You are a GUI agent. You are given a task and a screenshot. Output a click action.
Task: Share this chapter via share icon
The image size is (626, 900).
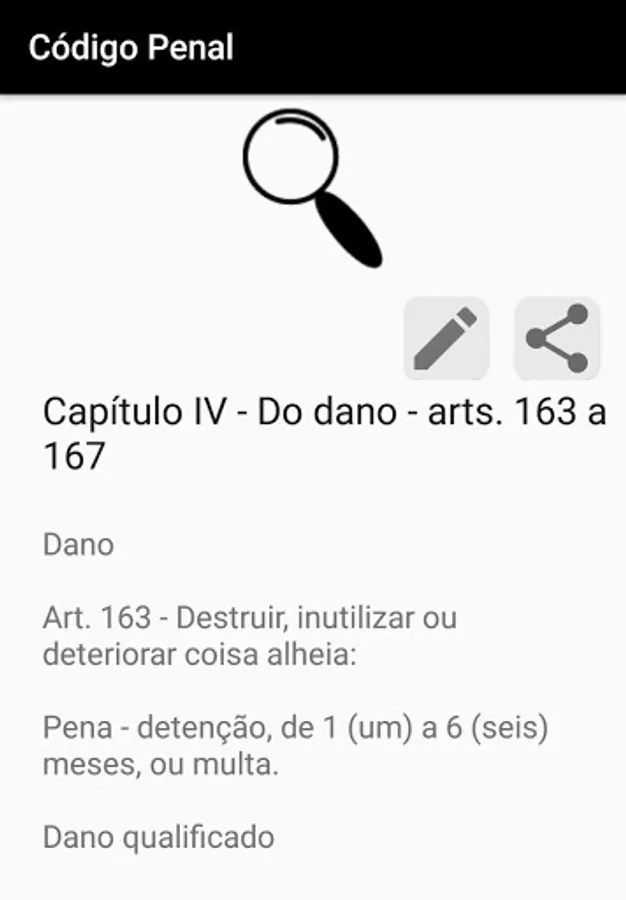pyautogui.click(x=557, y=338)
